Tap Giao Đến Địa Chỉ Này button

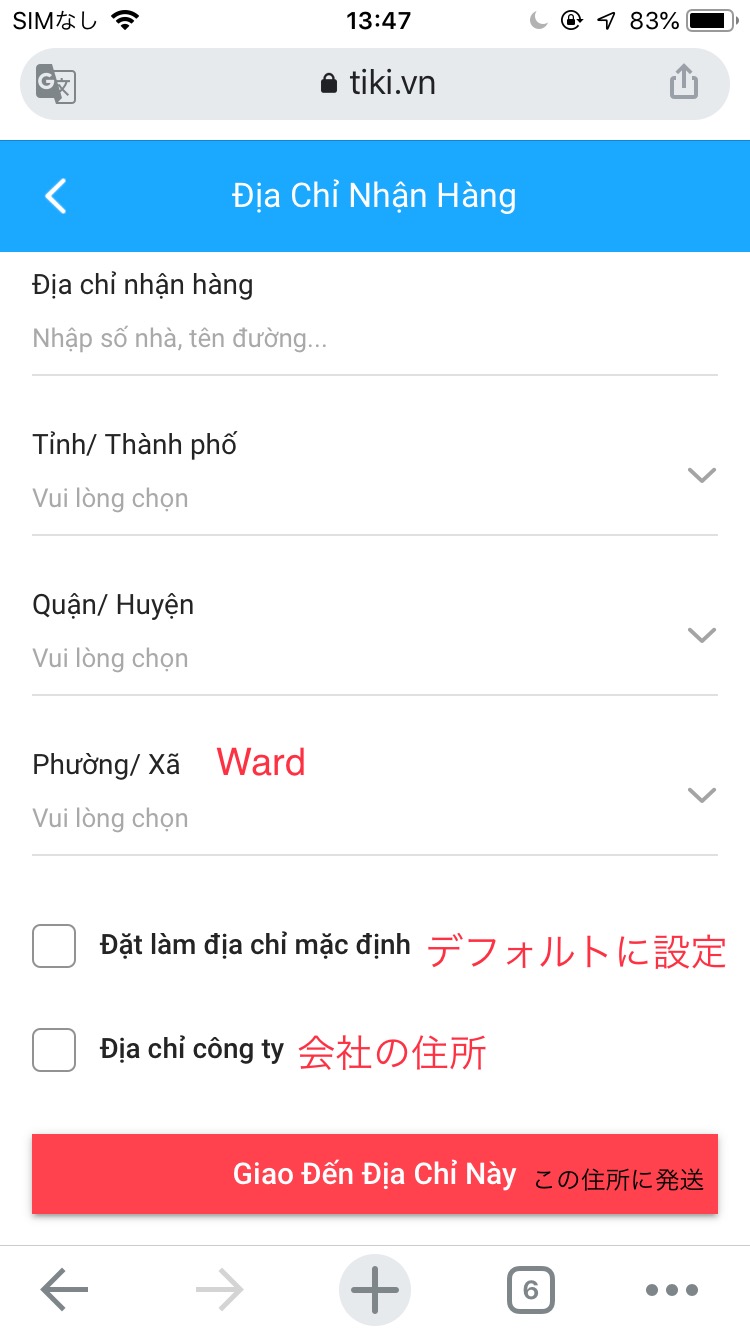374,1174
